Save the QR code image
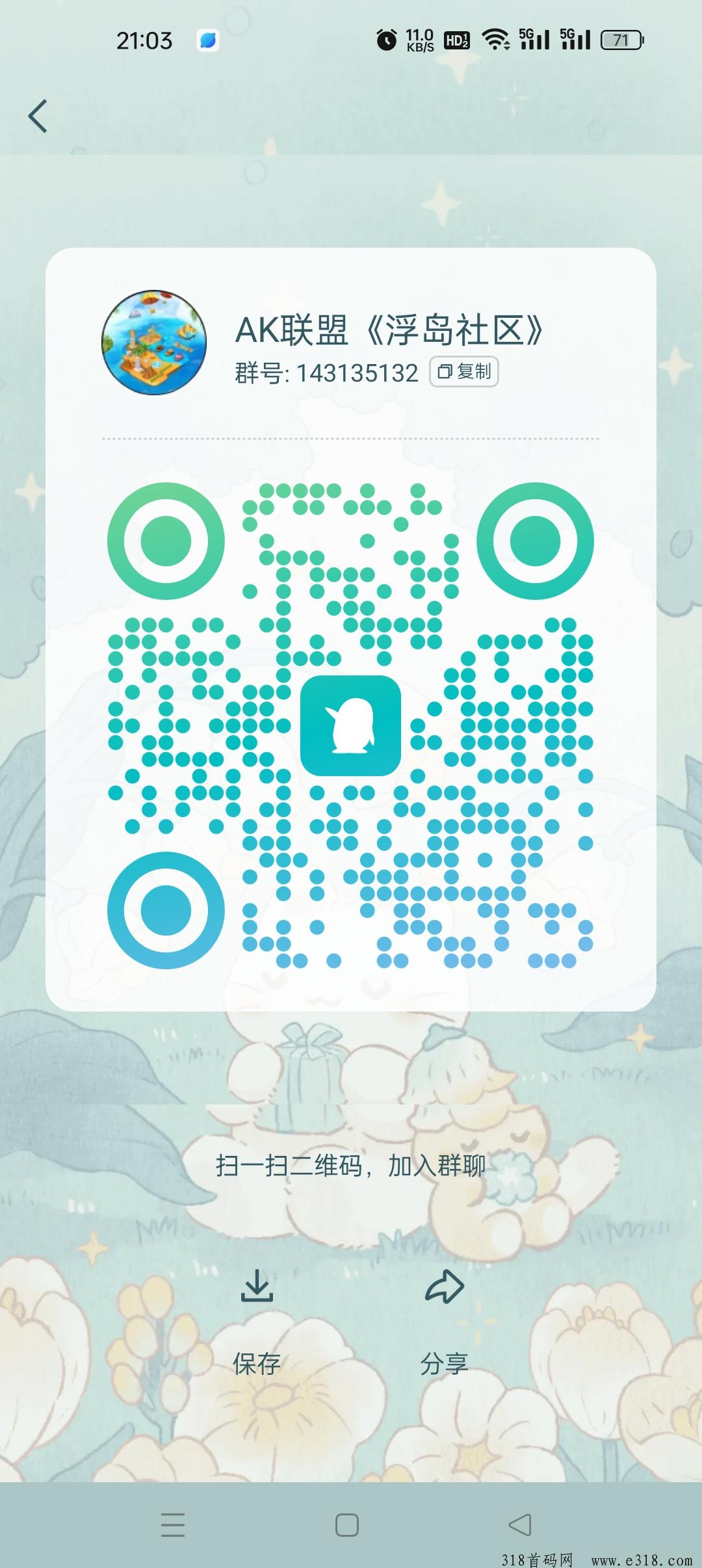Viewport: 702px width, 1568px height. coord(257,1320)
